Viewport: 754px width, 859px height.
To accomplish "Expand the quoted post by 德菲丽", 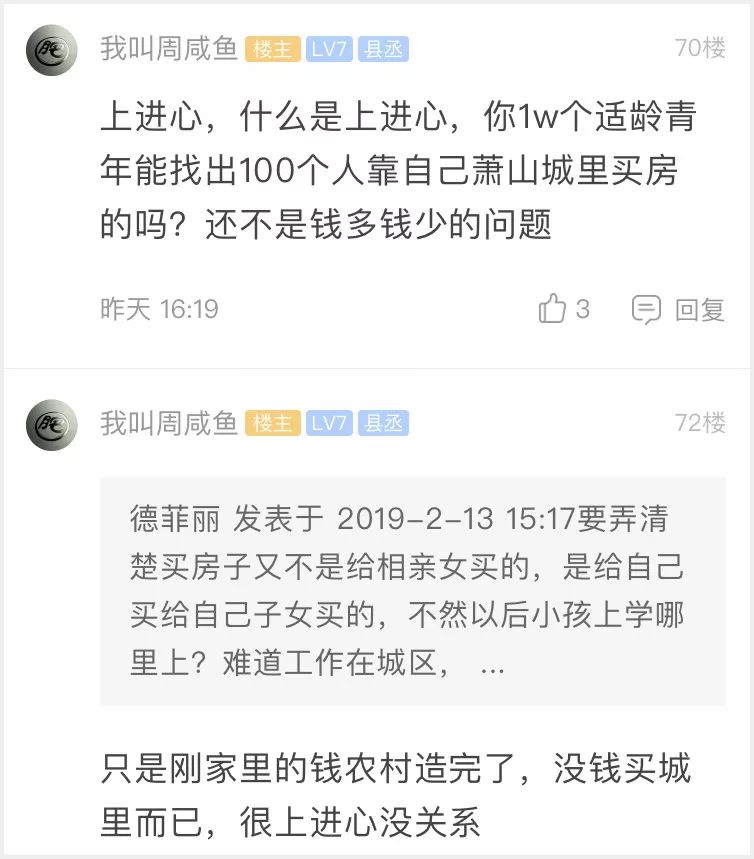I will (492, 666).
